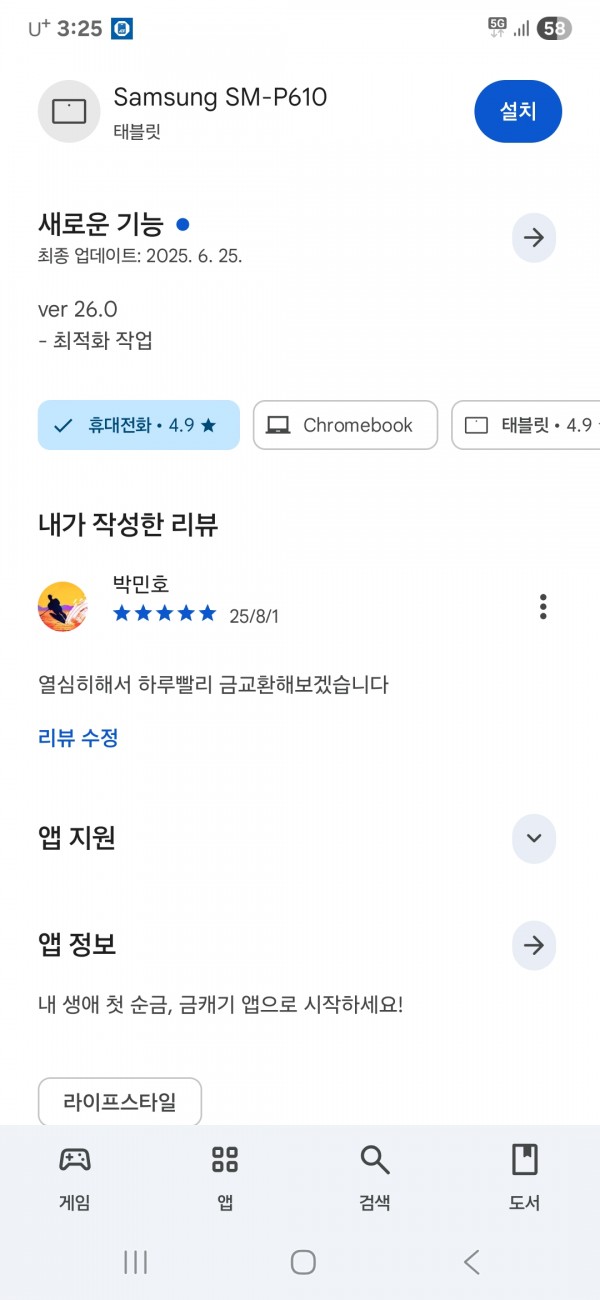The image size is (600, 1300).
Task: Expand the 앱 지원 section
Action: [534, 838]
